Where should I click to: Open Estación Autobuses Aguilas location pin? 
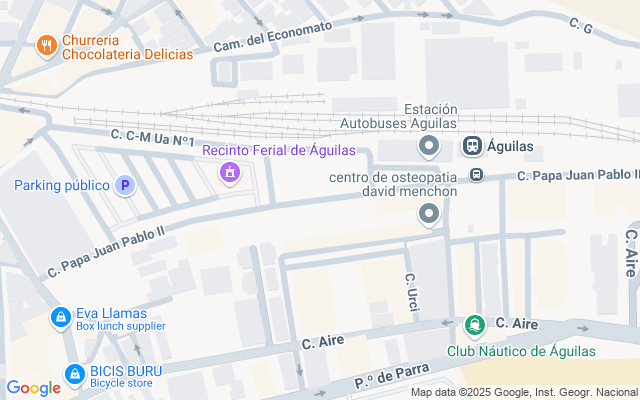tap(429, 147)
